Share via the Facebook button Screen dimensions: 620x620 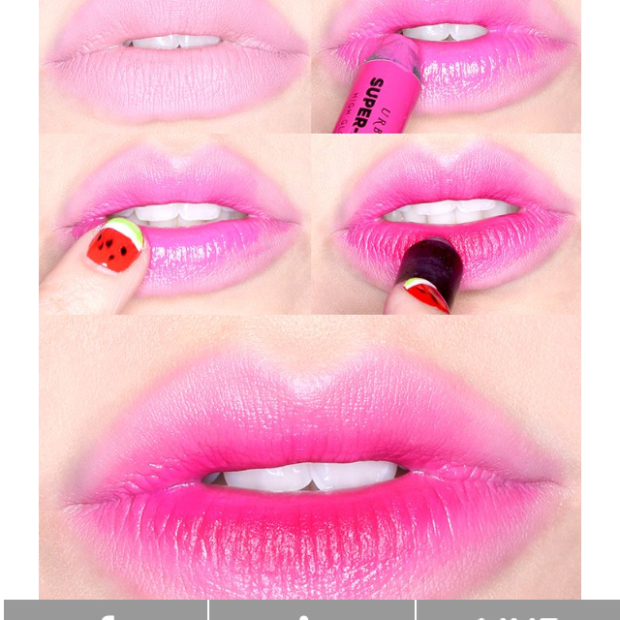pyautogui.click(x=105, y=611)
